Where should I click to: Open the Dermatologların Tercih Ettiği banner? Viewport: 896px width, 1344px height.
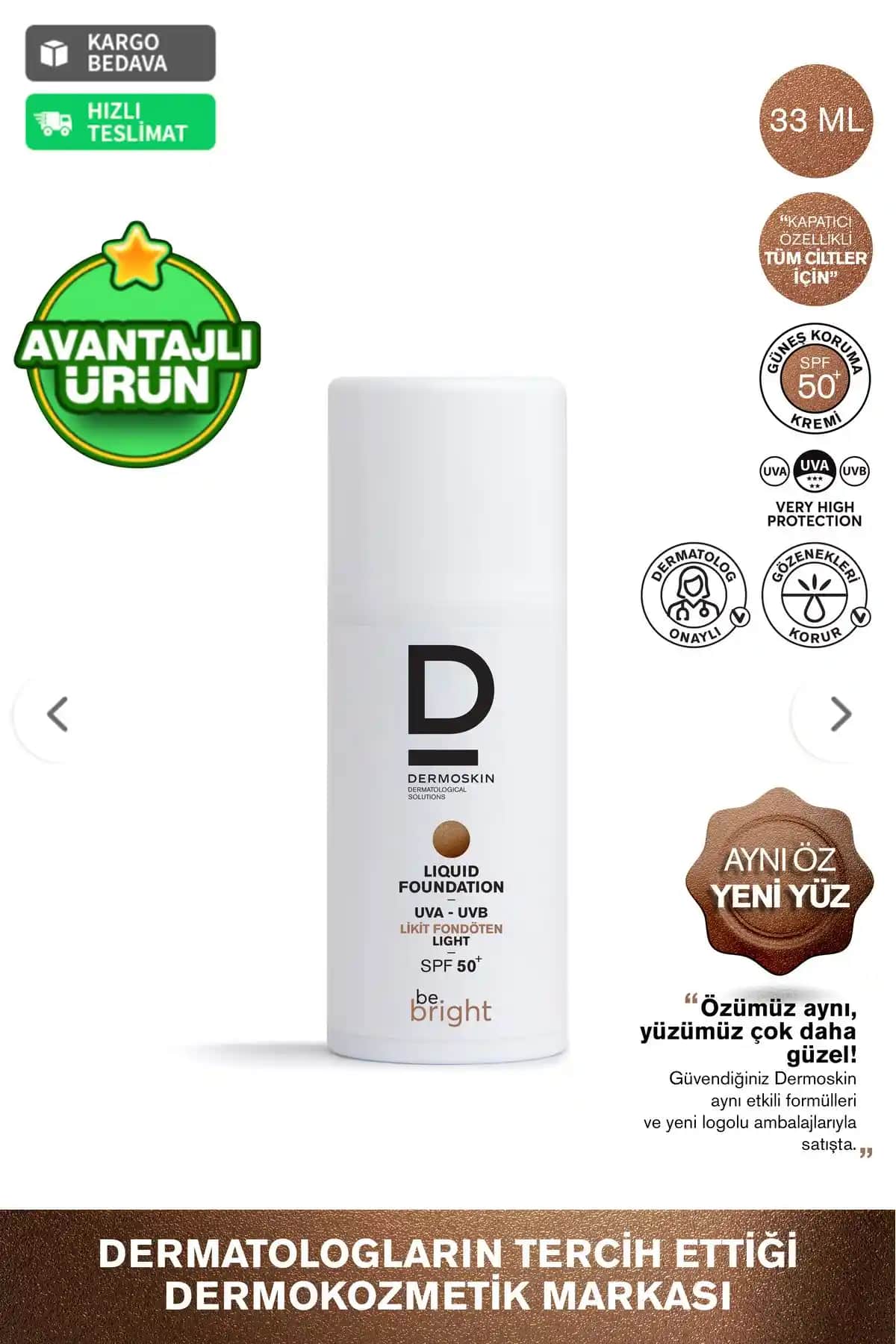pyautogui.click(x=448, y=1278)
